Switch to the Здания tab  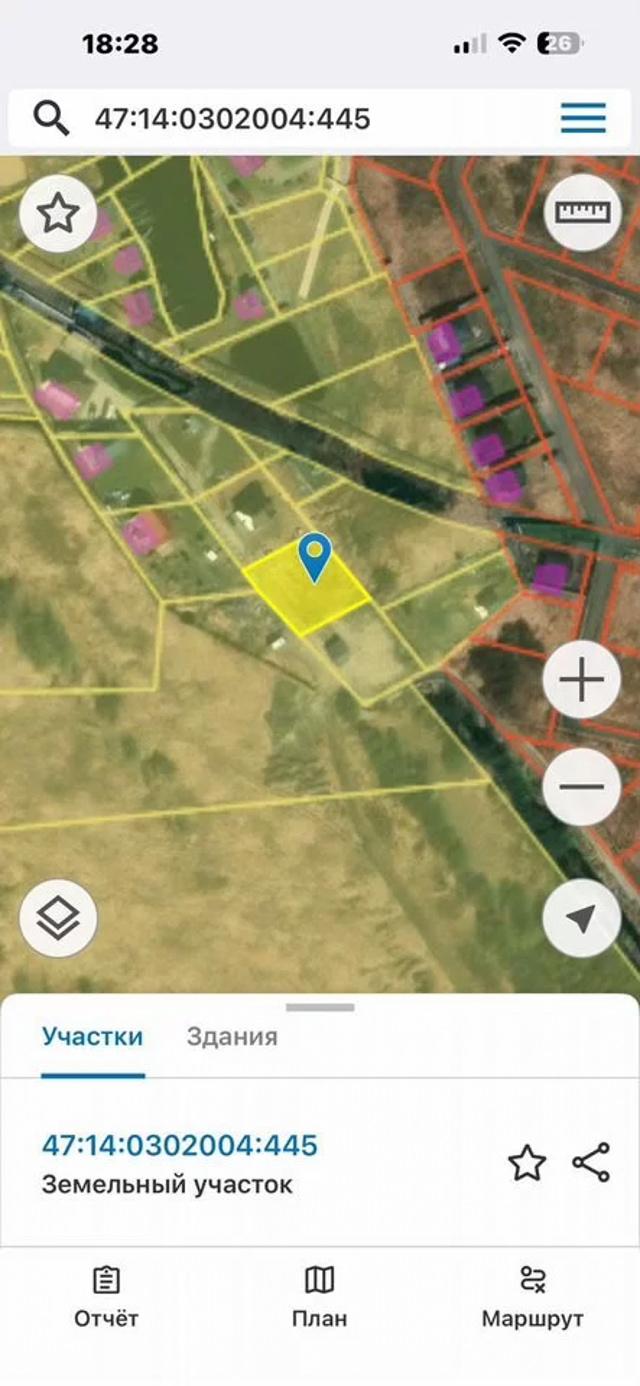click(x=232, y=1037)
